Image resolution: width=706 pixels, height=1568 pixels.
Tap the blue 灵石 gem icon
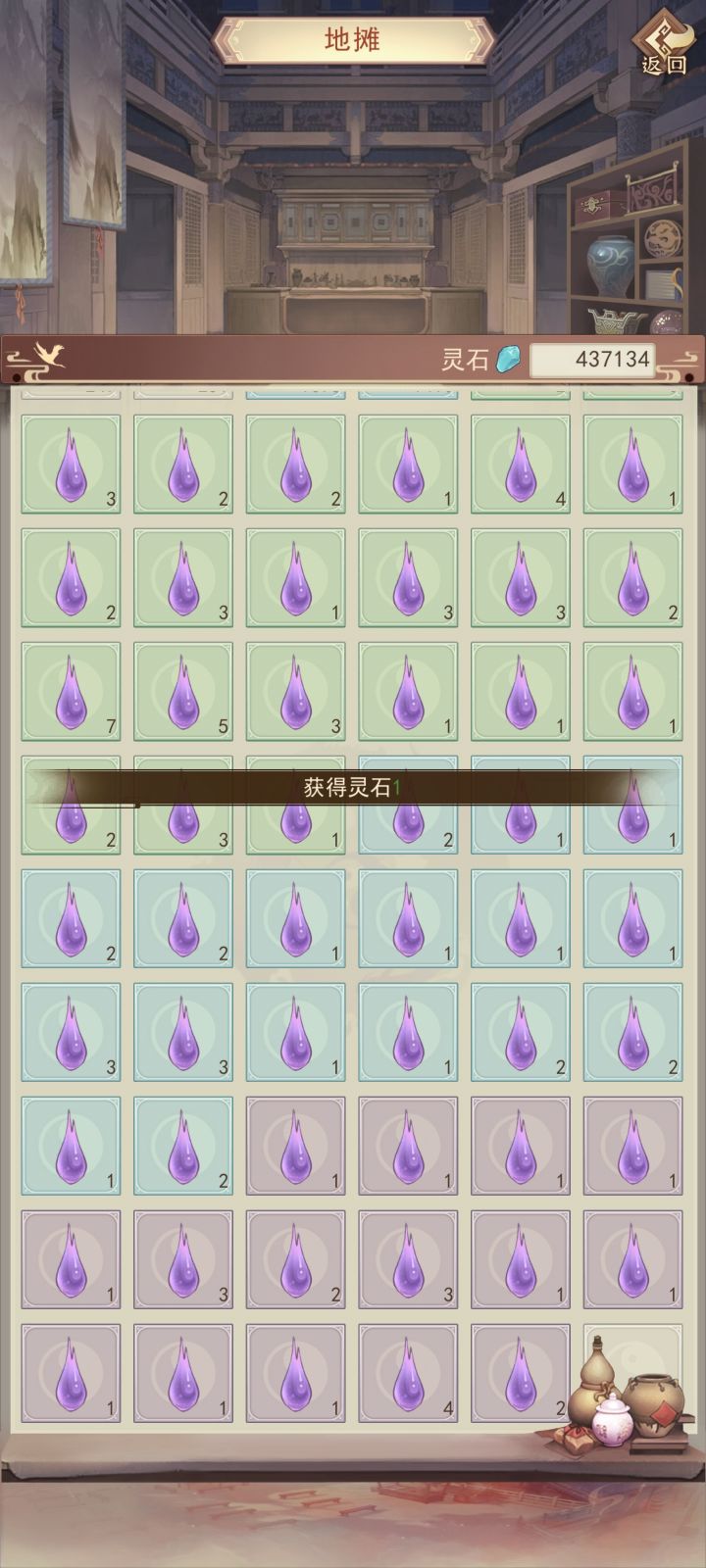tap(508, 359)
